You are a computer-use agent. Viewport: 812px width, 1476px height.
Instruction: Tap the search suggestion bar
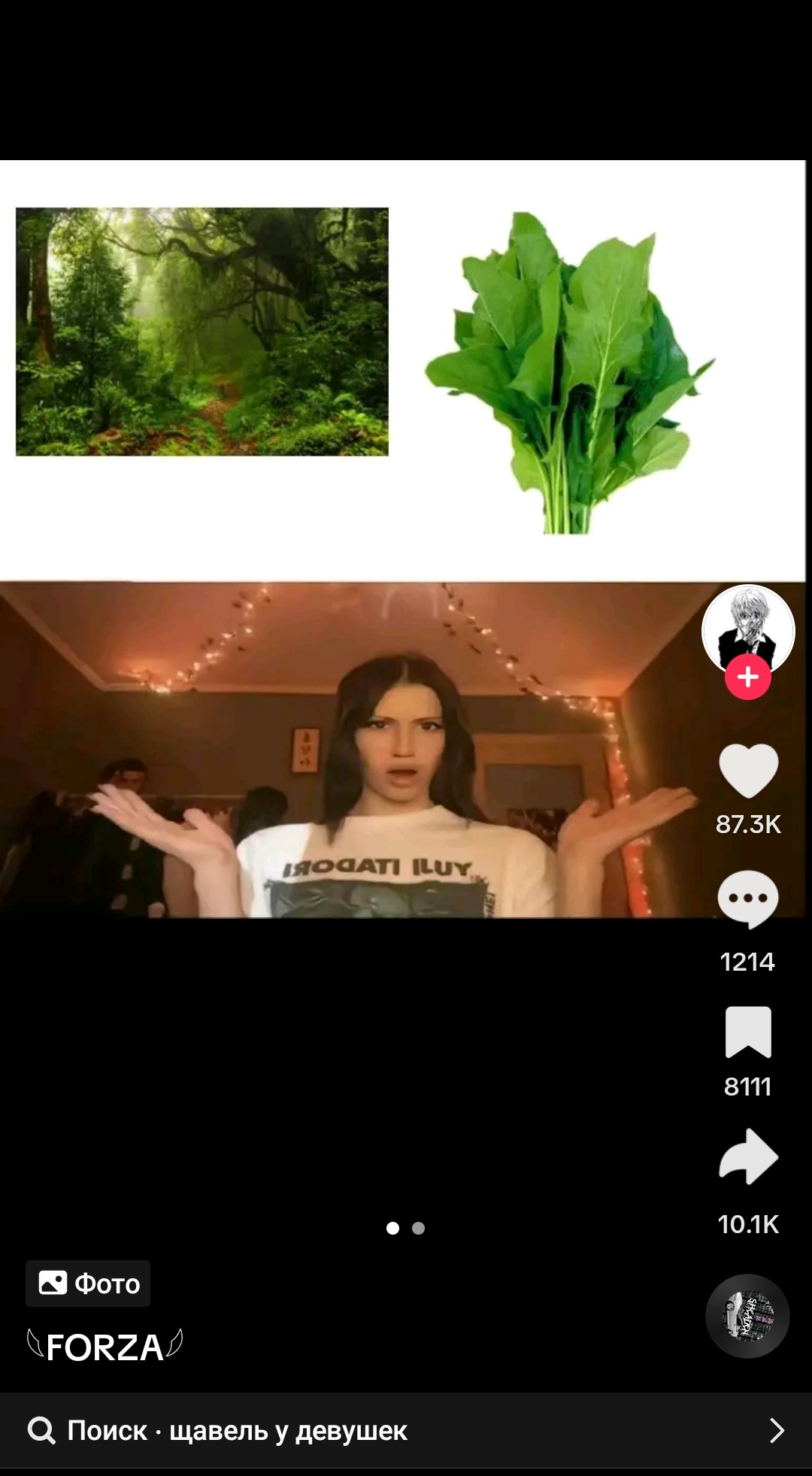406,1430
